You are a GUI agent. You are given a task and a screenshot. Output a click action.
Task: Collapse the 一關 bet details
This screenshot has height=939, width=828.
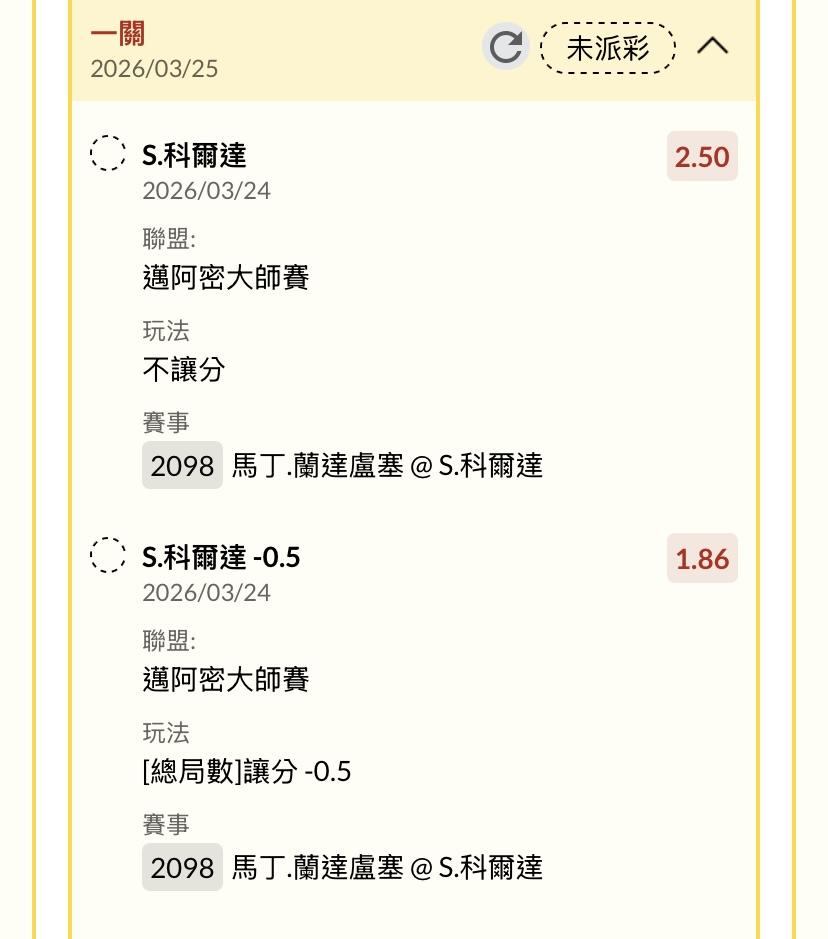(712, 47)
